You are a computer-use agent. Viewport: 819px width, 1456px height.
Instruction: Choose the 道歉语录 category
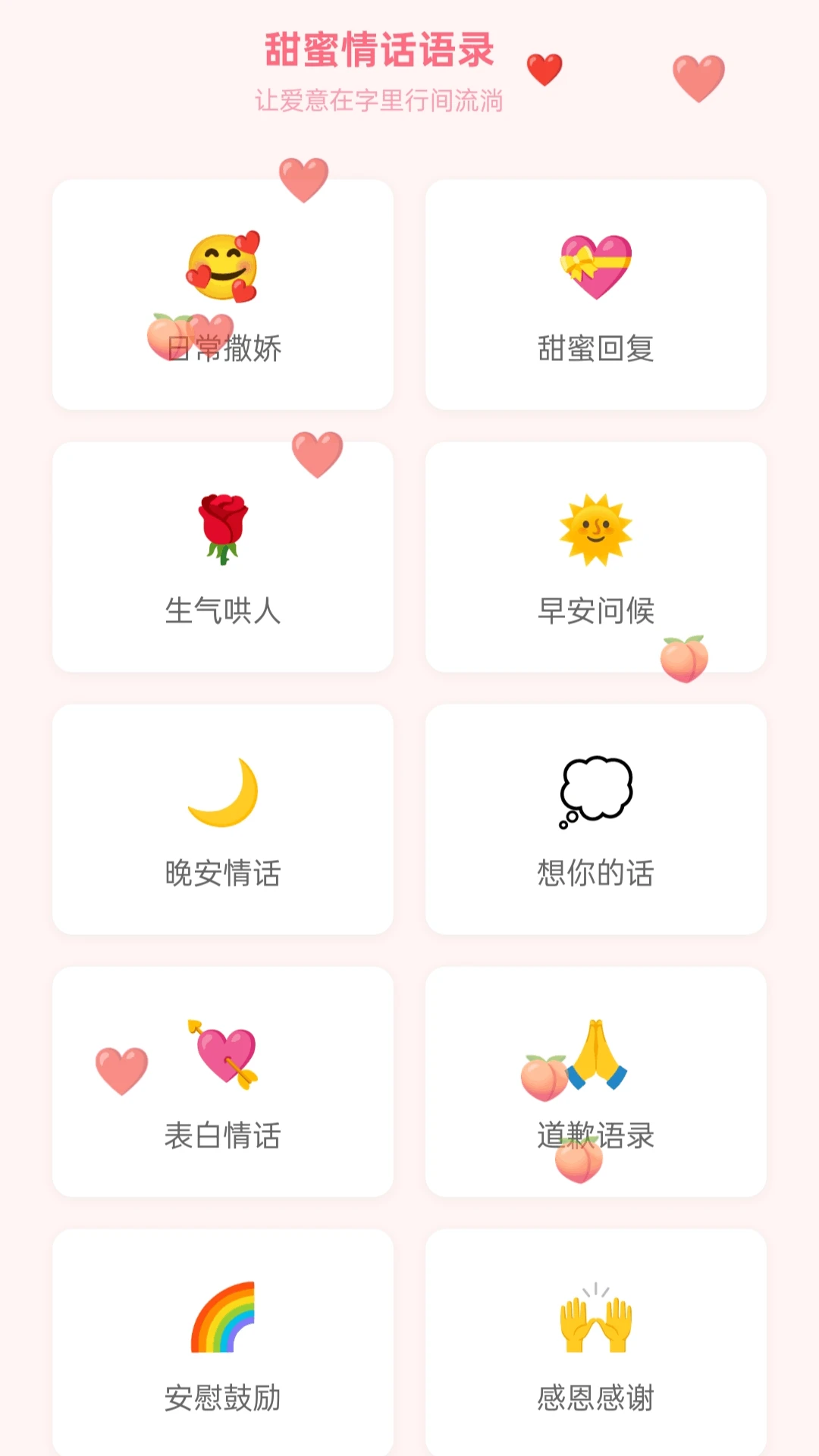(597, 1083)
